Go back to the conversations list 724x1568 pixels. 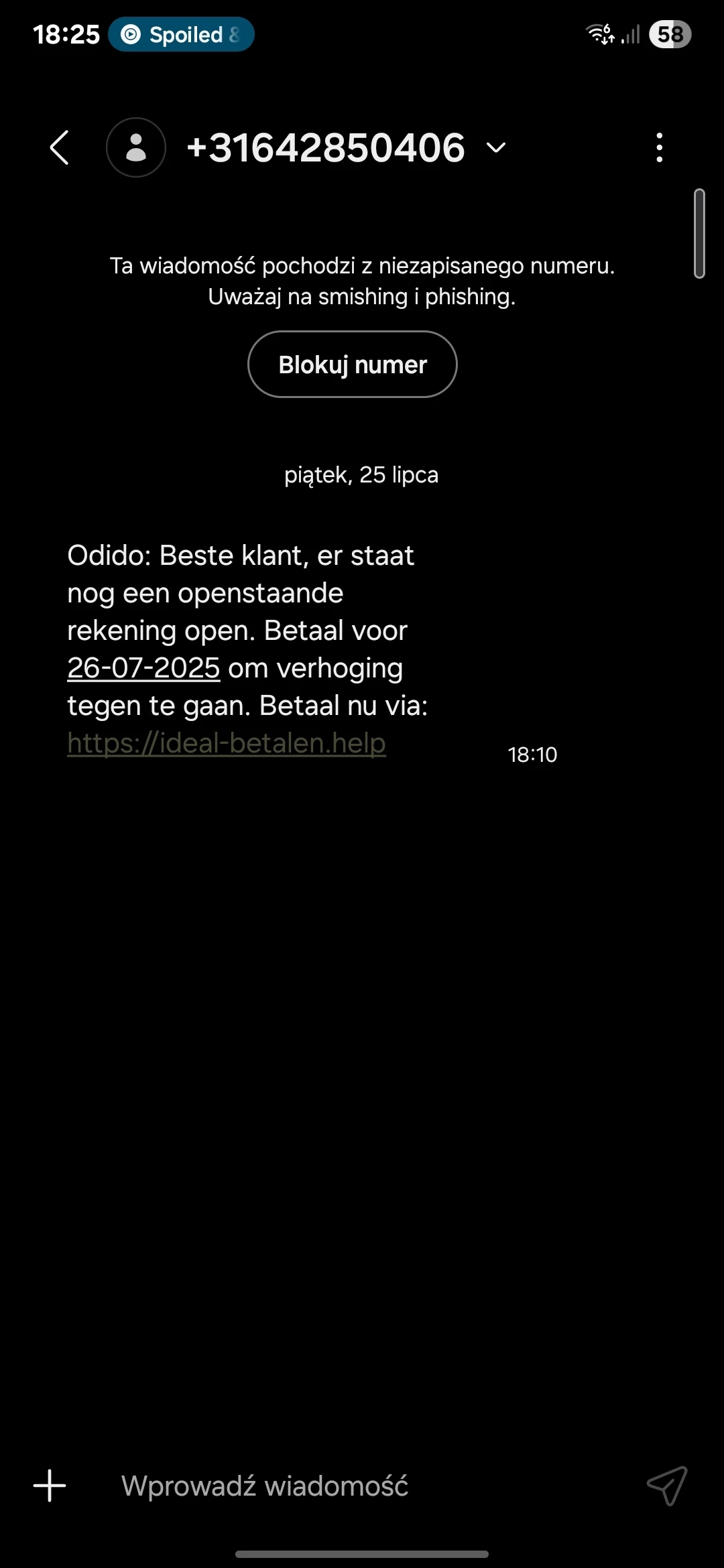pos(60,147)
